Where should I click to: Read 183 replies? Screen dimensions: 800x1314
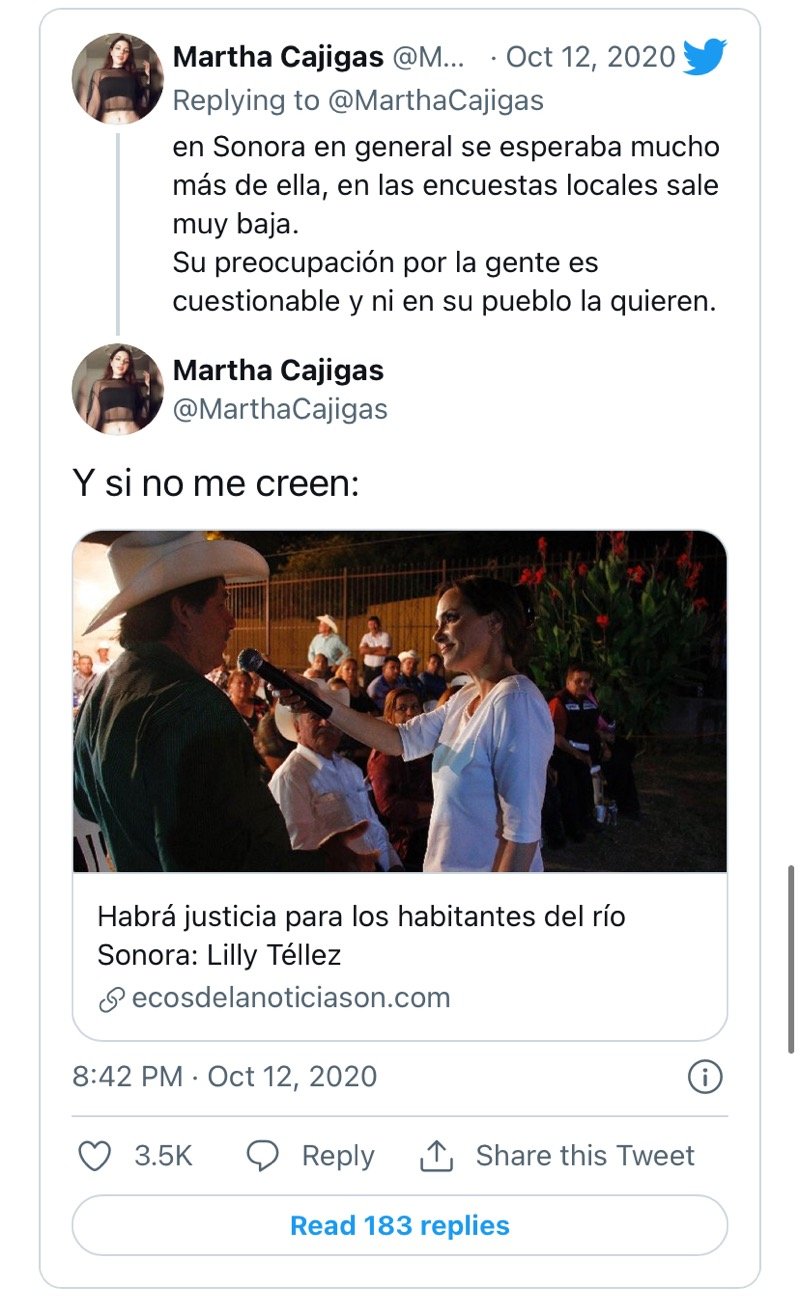[x=399, y=1225]
